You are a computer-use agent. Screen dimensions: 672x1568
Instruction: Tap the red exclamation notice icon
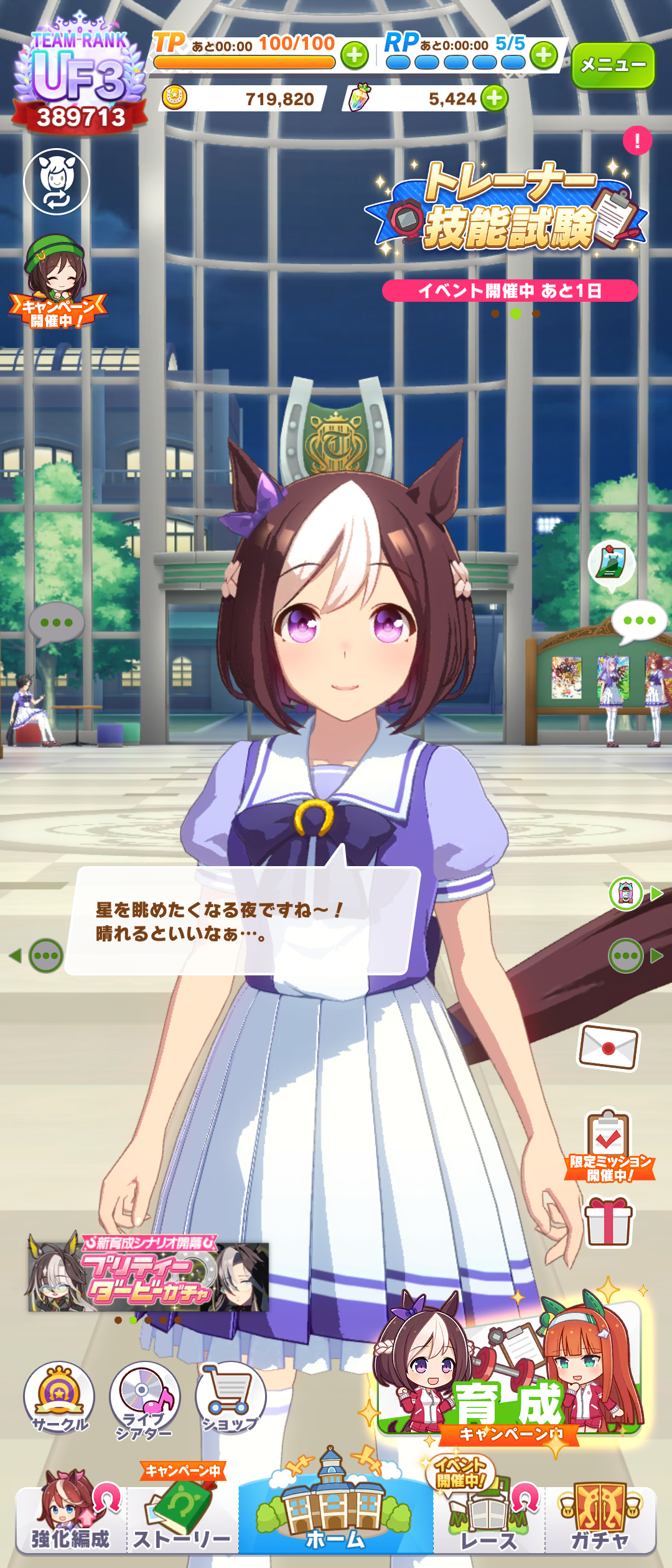pos(637,141)
